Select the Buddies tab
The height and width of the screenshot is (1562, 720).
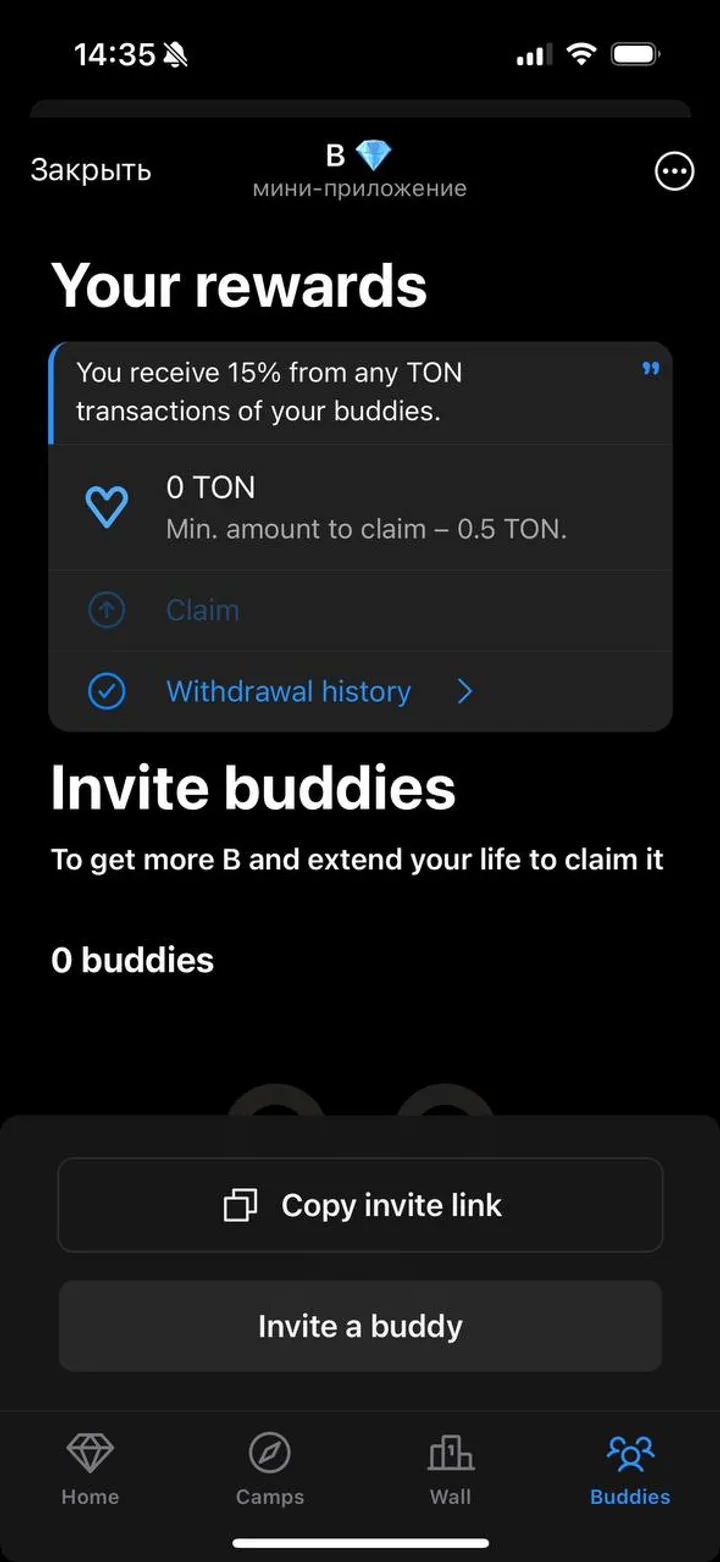coord(630,1468)
